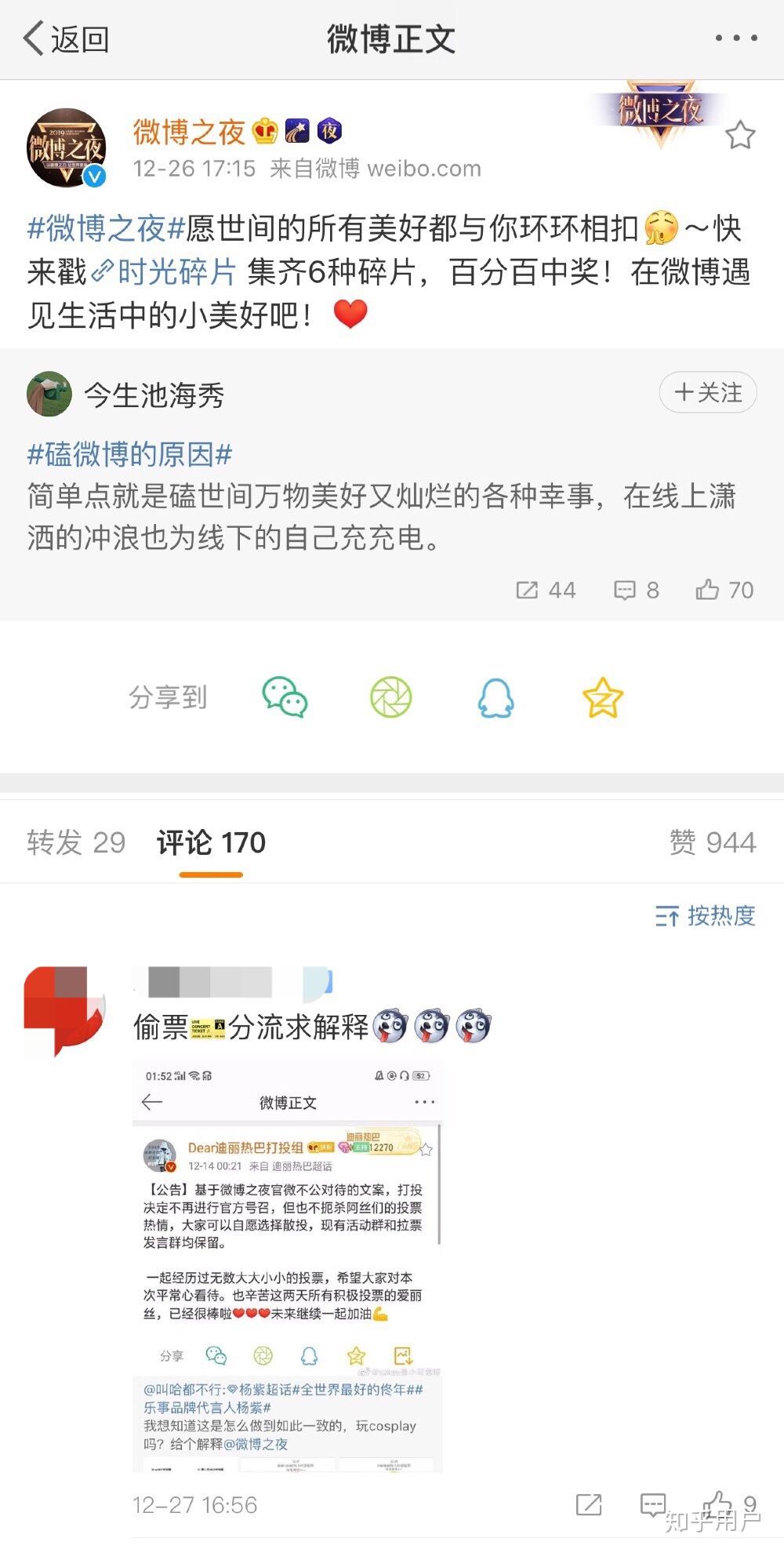This screenshot has height=1549, width=784.
Task: Reply to the 偷票分流求解释 comment
Action: [653, 1504]
